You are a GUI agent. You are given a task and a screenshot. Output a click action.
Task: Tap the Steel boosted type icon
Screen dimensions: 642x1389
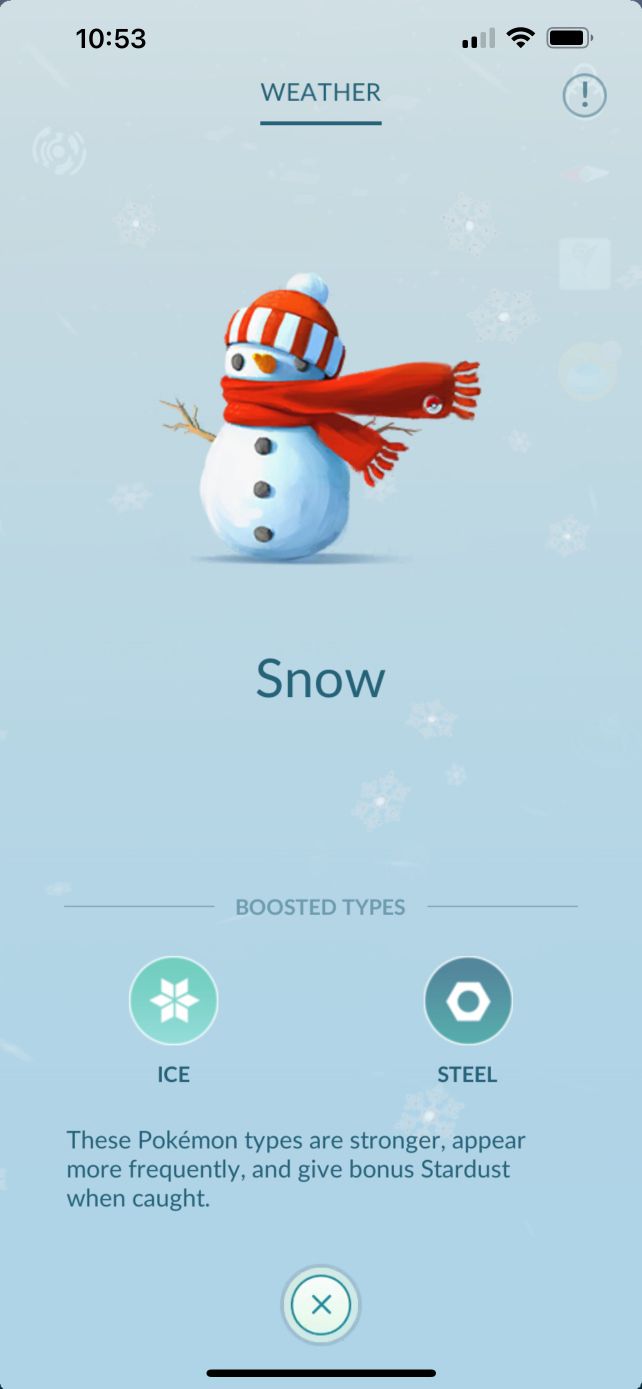pos(467,1001)
